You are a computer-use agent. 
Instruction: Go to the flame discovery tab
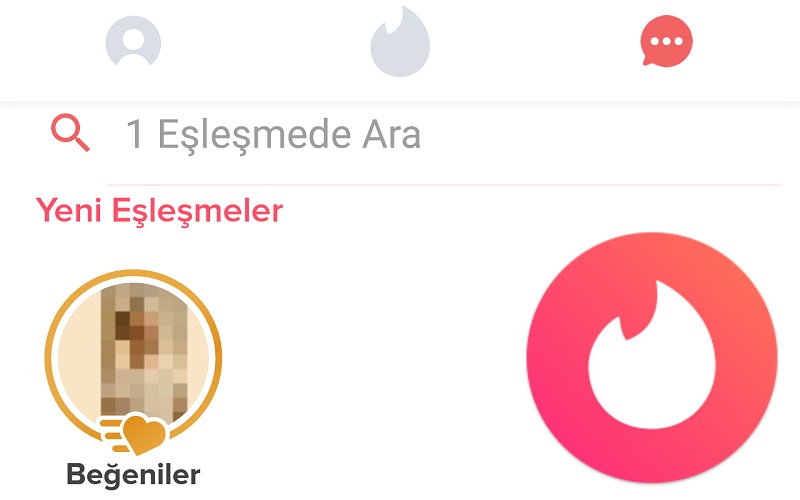pos(400,42)
